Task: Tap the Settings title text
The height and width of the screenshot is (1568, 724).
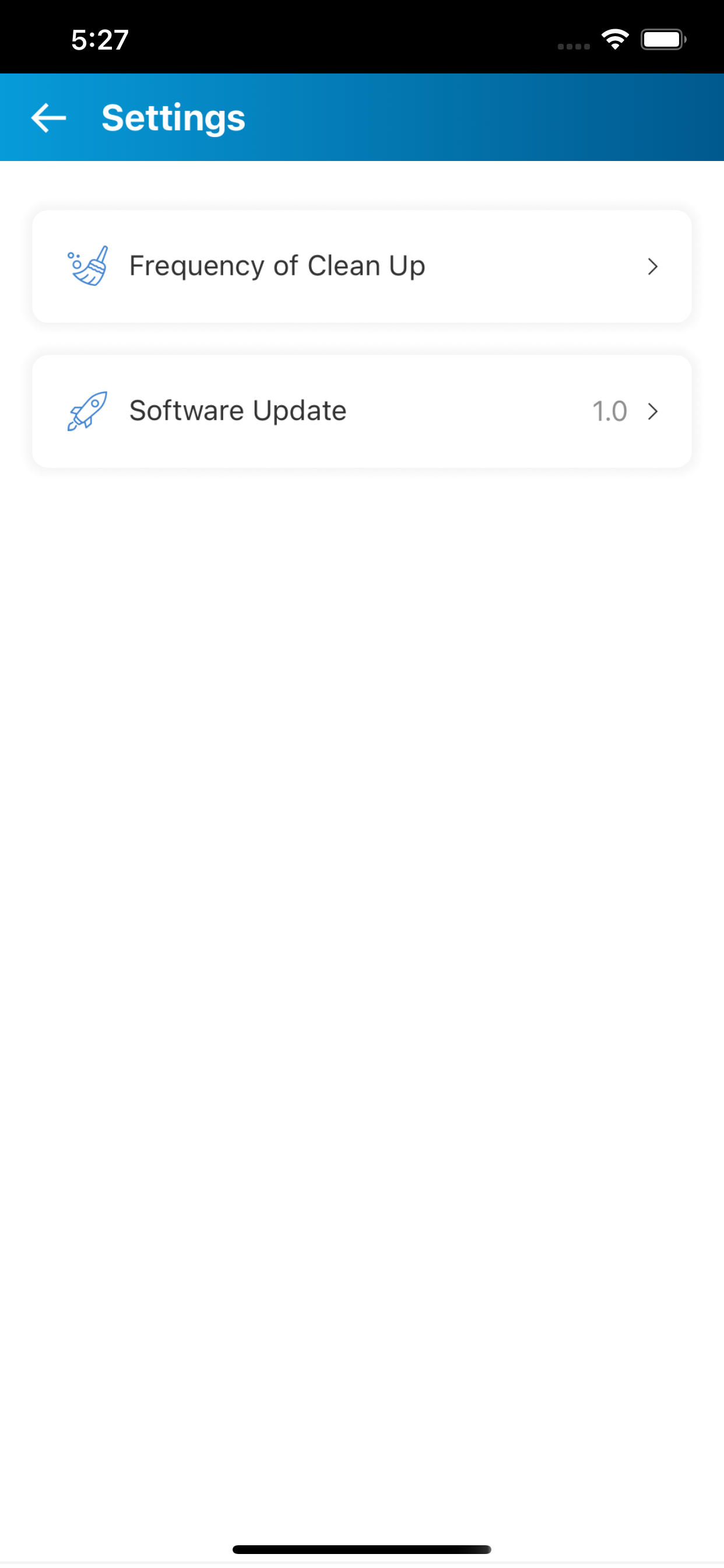Action: [173, 117]
